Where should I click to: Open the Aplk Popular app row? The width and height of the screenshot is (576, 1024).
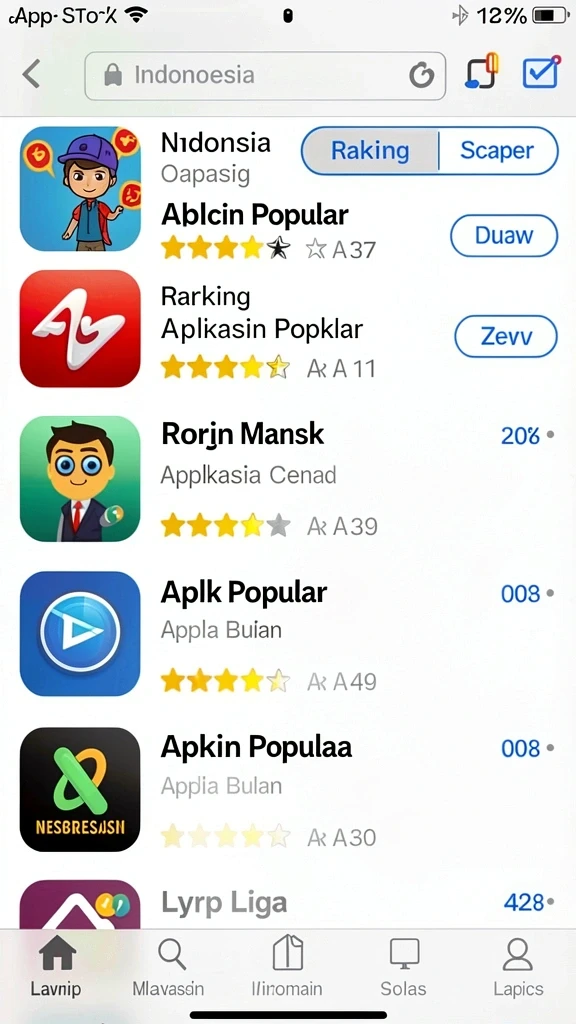pos(288,635)
